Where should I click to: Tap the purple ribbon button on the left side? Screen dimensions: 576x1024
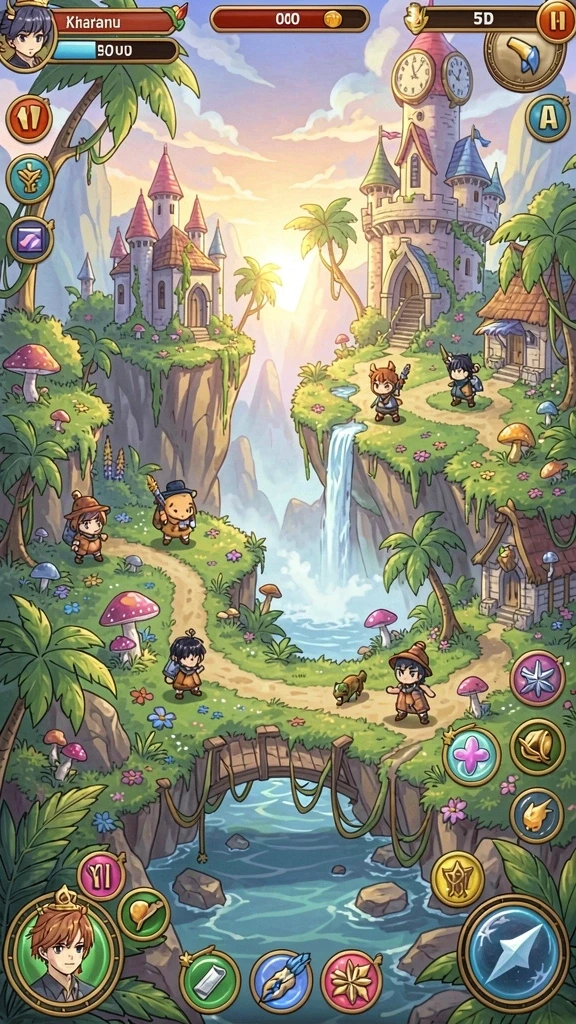click(x=29, y=239)
